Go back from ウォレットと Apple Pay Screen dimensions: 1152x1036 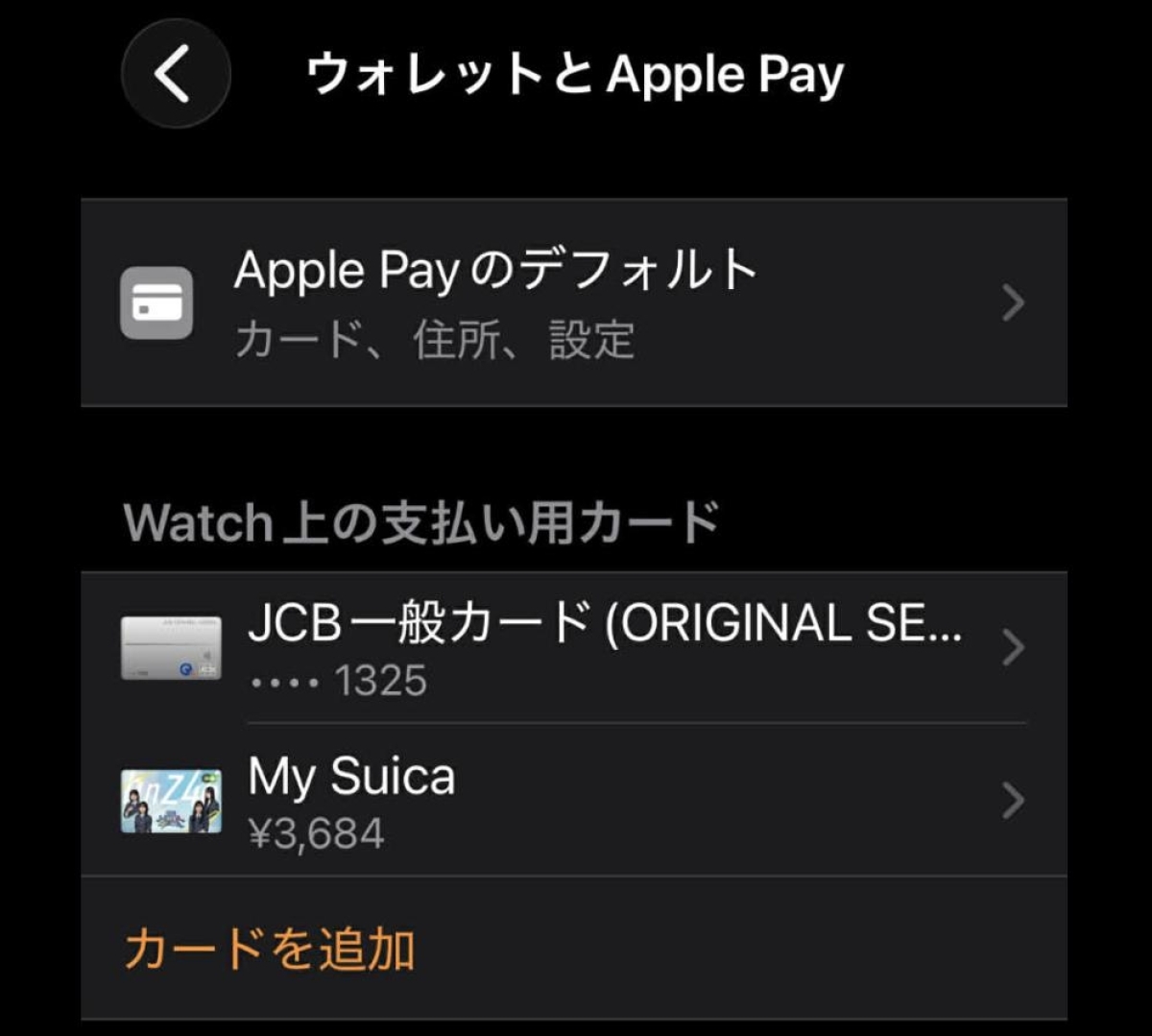click(176, 75)
